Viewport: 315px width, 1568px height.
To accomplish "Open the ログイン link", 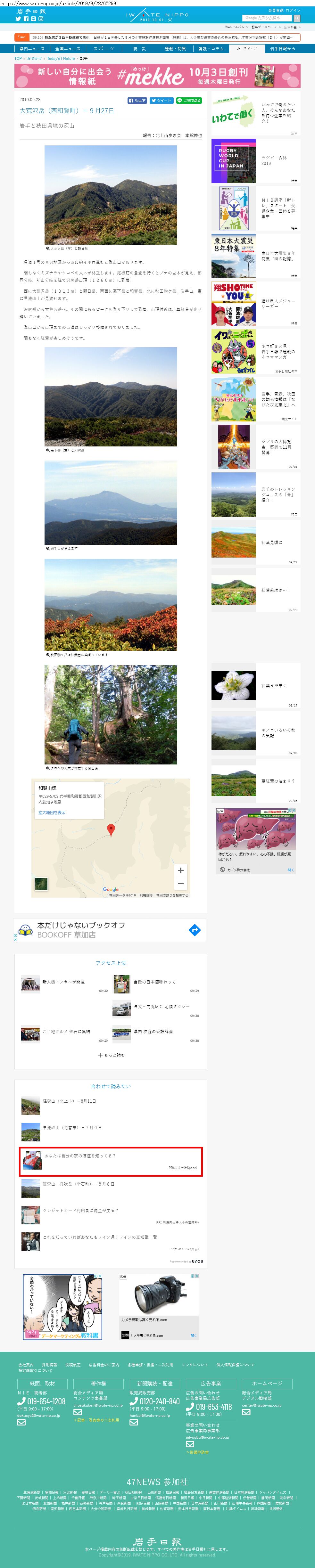I will (293, 10).
